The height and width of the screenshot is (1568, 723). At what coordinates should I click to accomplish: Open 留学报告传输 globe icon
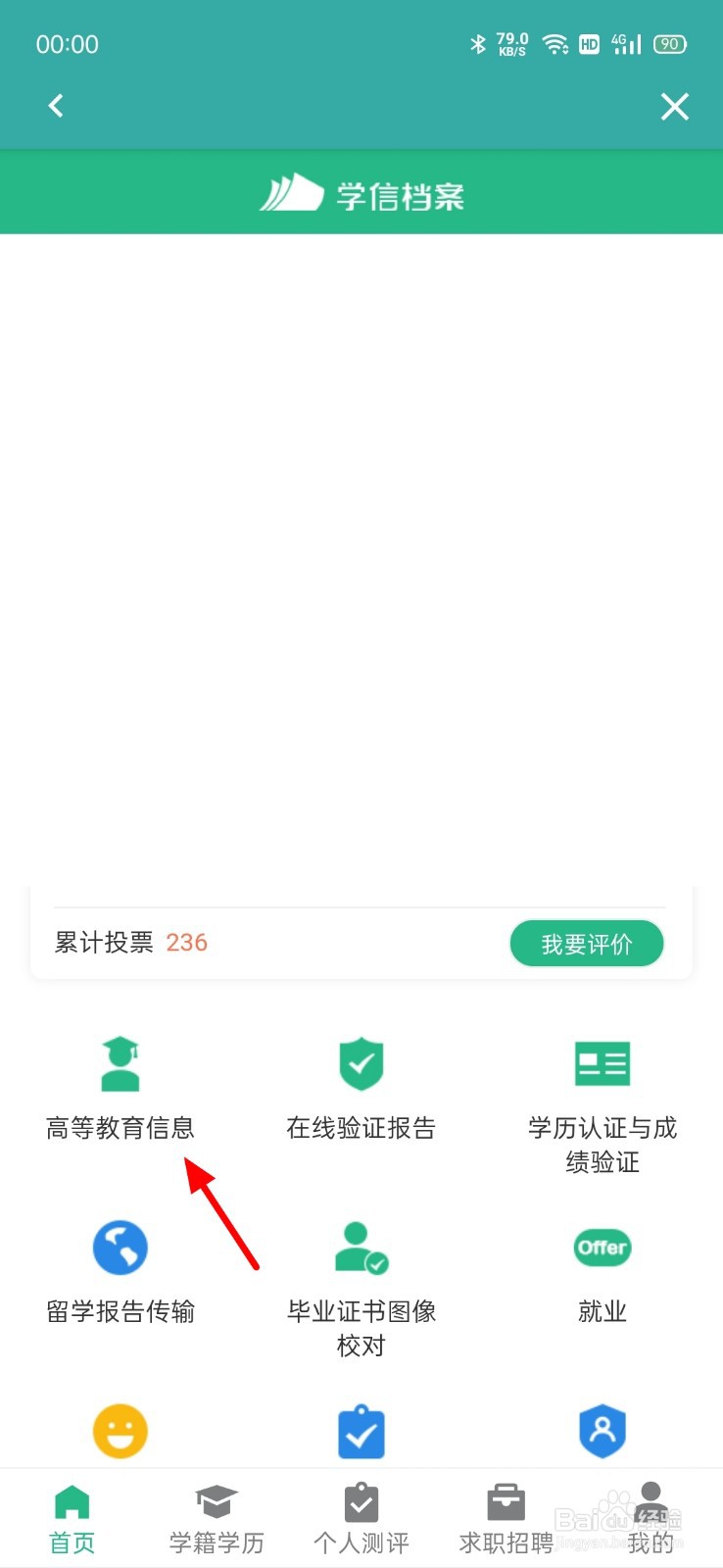tap(120, 1247)
